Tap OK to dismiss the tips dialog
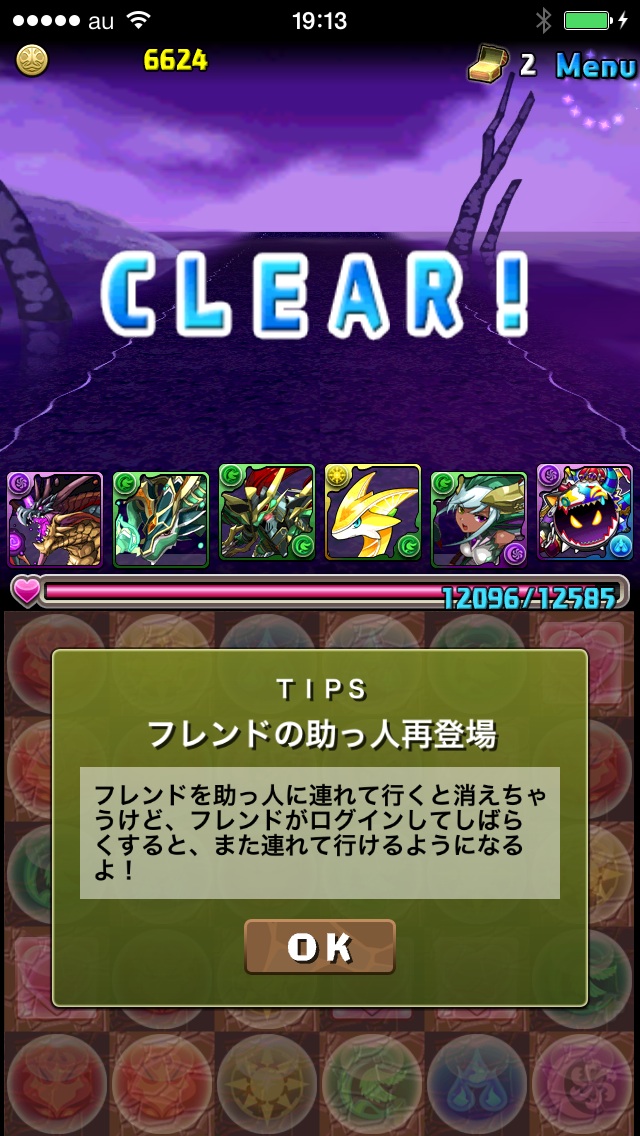Screen dimensions: 640x1136 point(320,946)
